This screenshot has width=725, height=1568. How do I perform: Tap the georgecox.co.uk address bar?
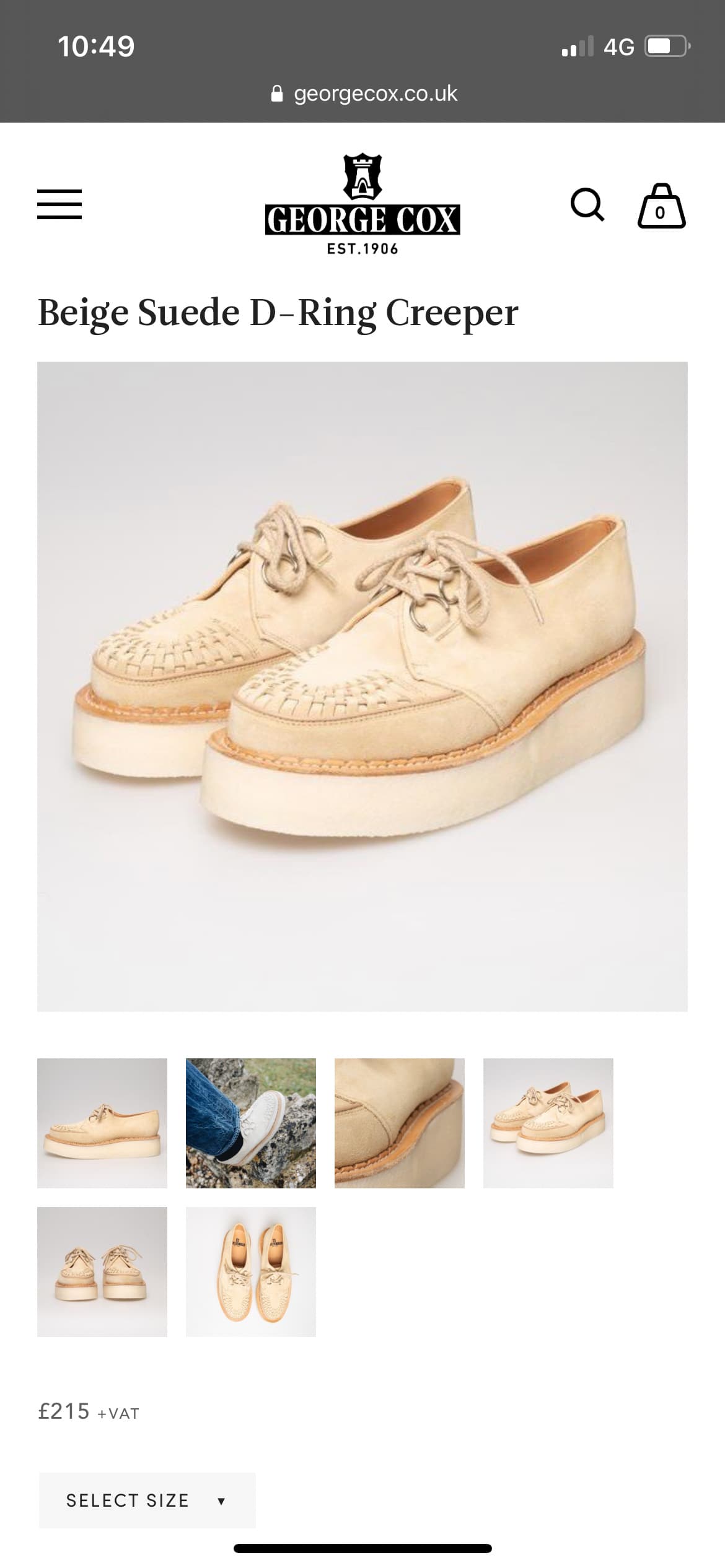(364, 94)
